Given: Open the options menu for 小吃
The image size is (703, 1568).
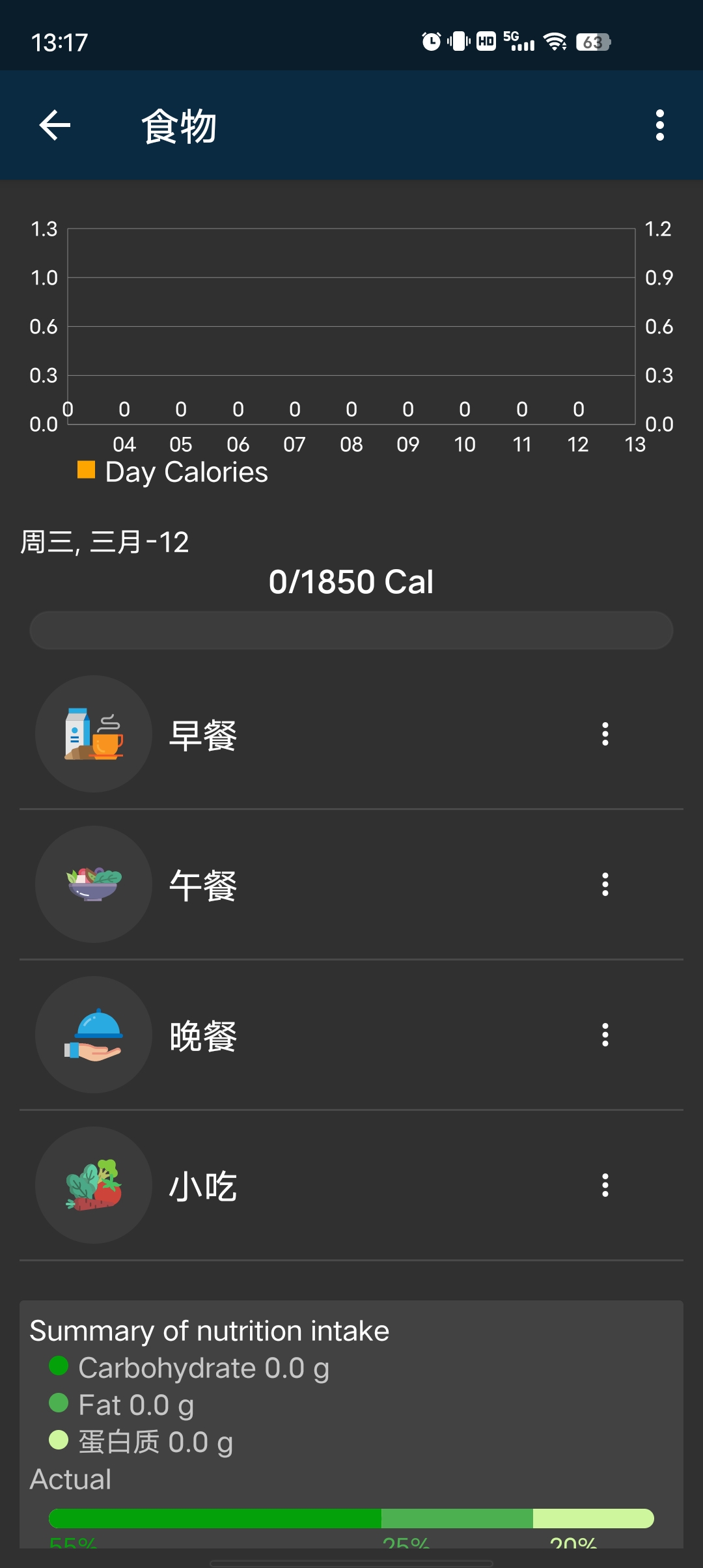Looking at the screenshot, I should point(605,1185).
